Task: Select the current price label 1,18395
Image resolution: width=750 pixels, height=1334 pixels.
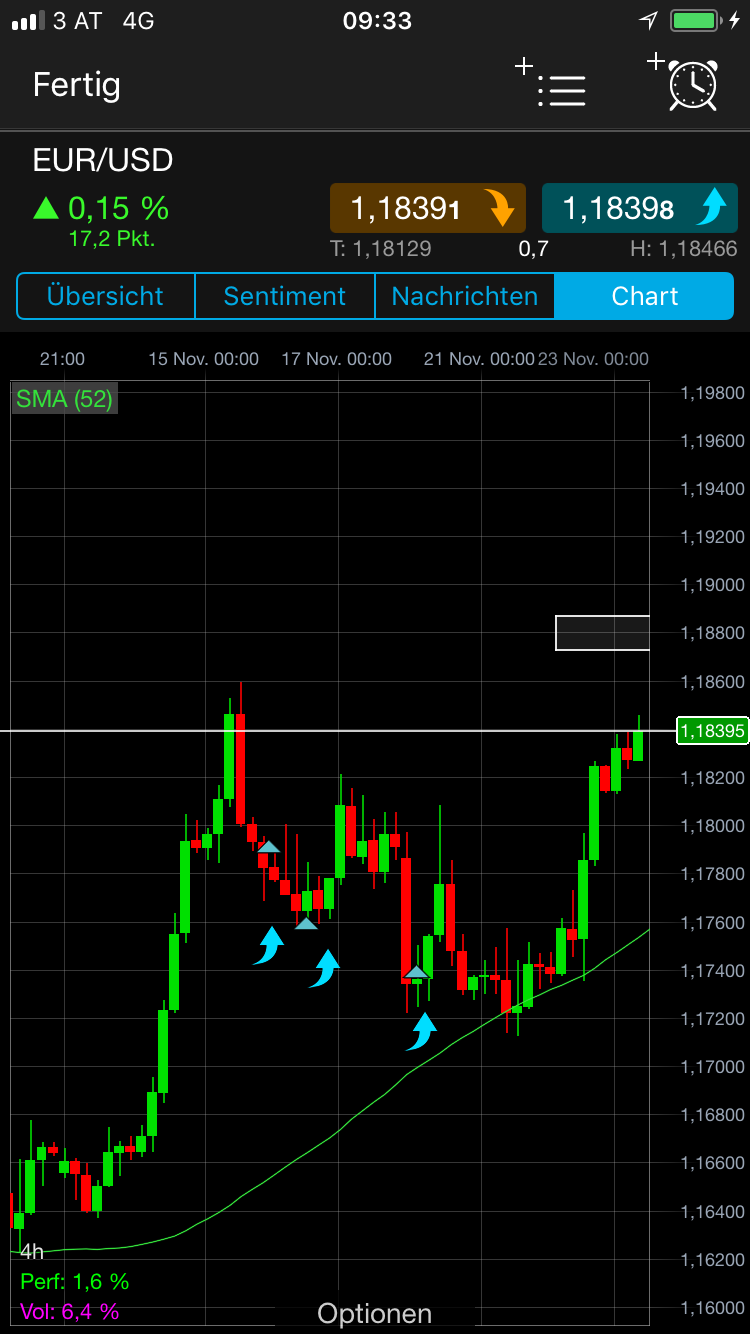Action: pos(712,731)
